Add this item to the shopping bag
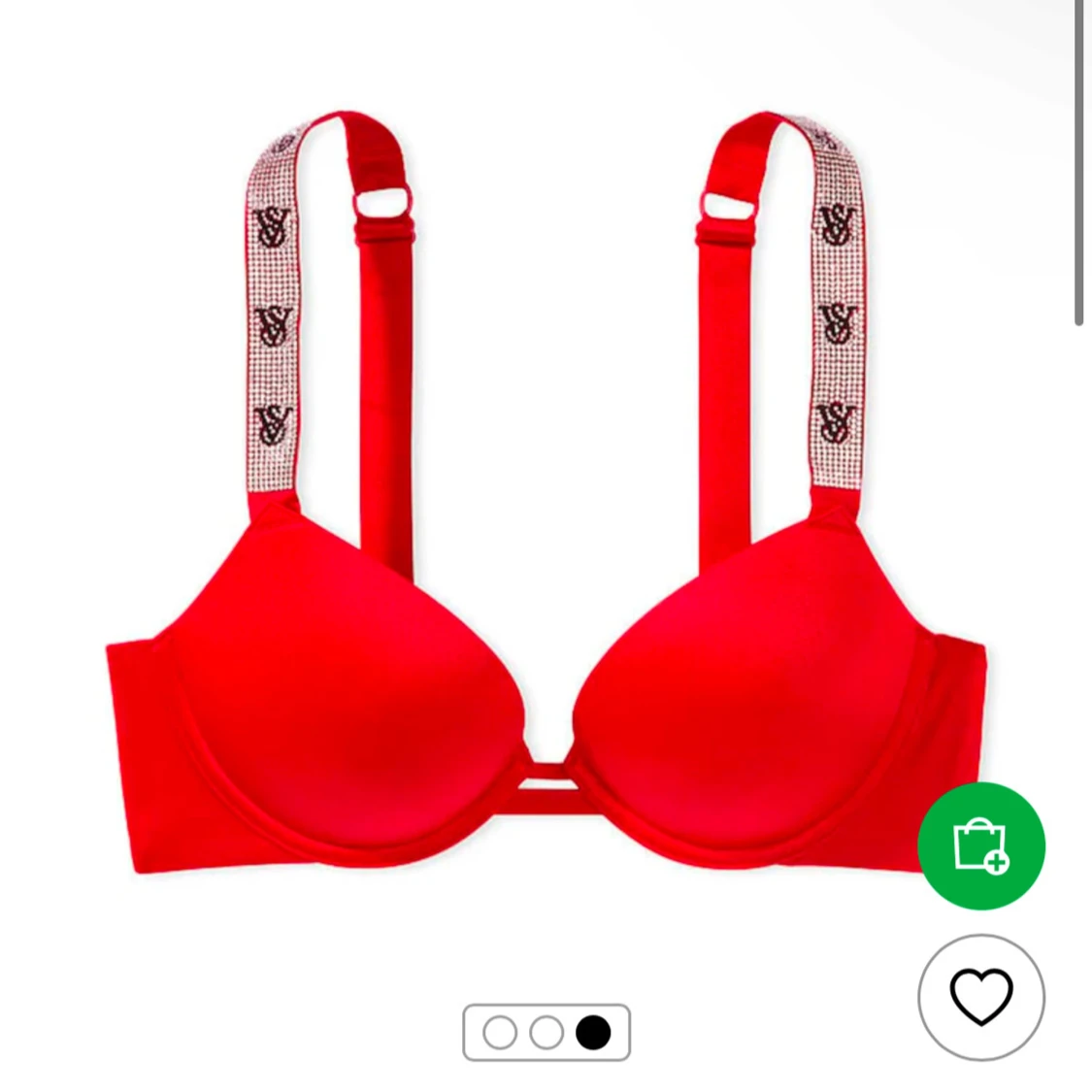 point(980,845)
